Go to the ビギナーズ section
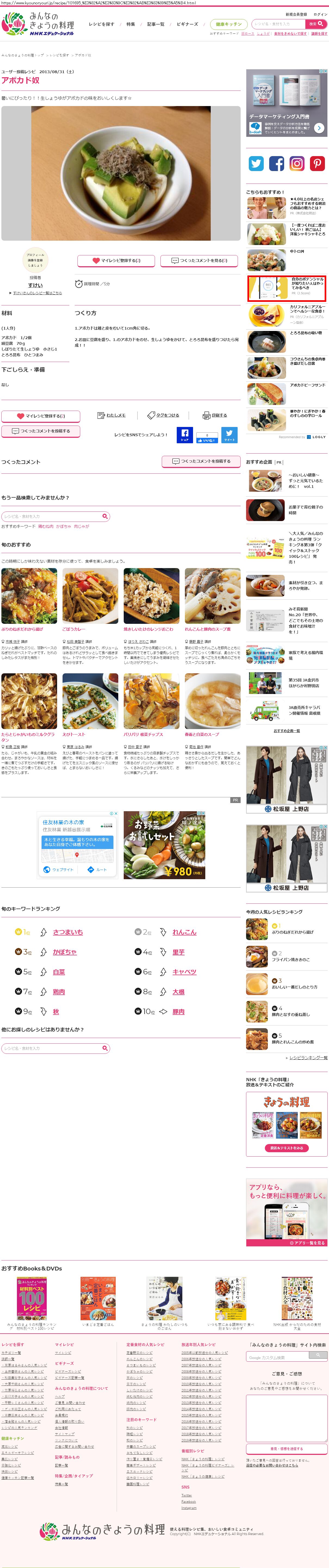 coord(187,24)
